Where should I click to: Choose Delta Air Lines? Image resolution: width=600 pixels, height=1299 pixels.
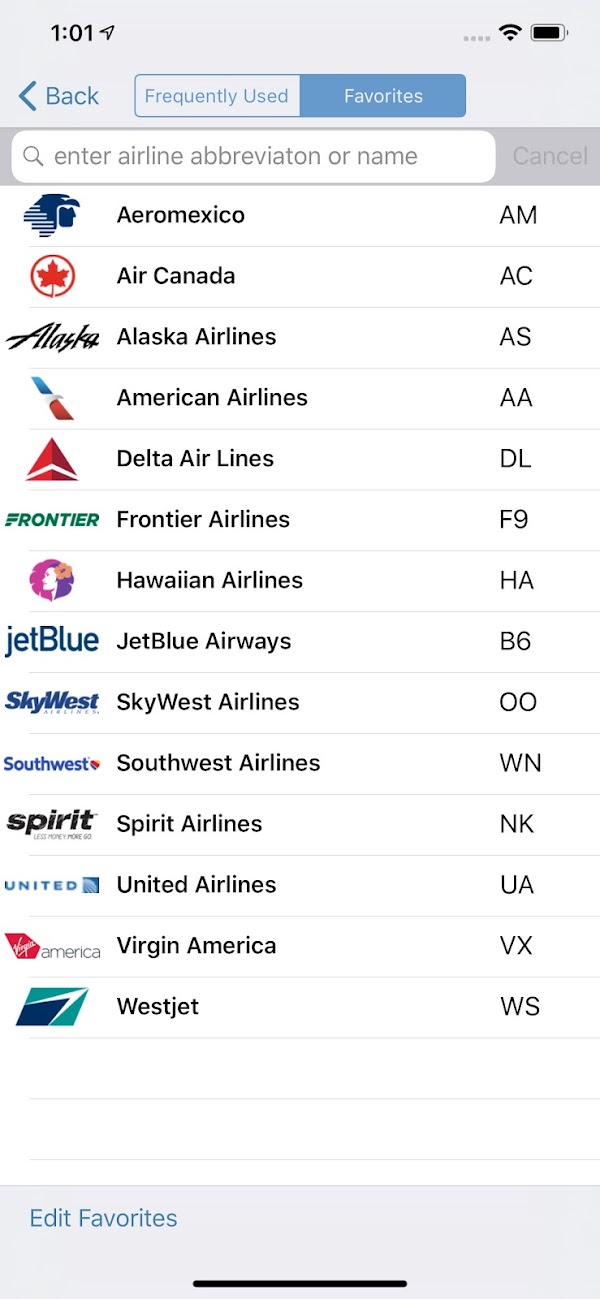300,459
